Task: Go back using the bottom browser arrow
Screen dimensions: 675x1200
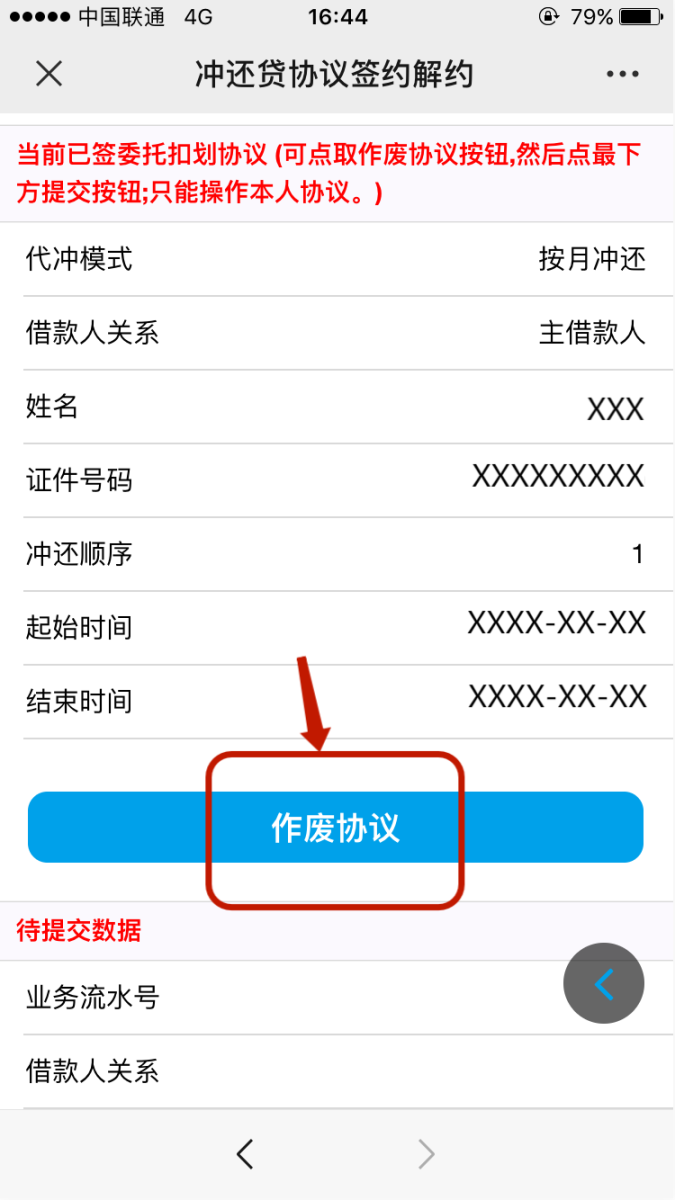Action: point(245,1155)
